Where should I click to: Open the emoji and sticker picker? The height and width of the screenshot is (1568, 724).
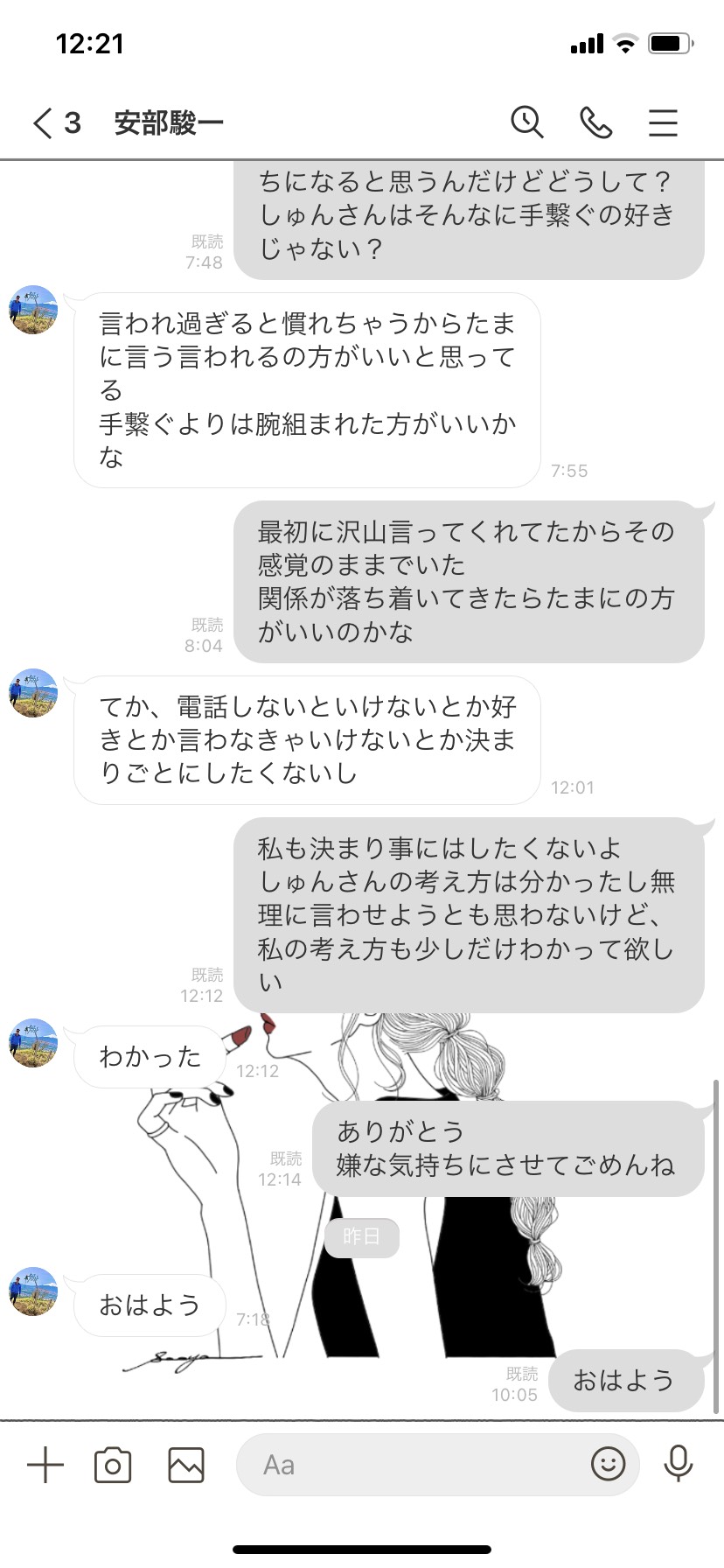click(609, 1463)
